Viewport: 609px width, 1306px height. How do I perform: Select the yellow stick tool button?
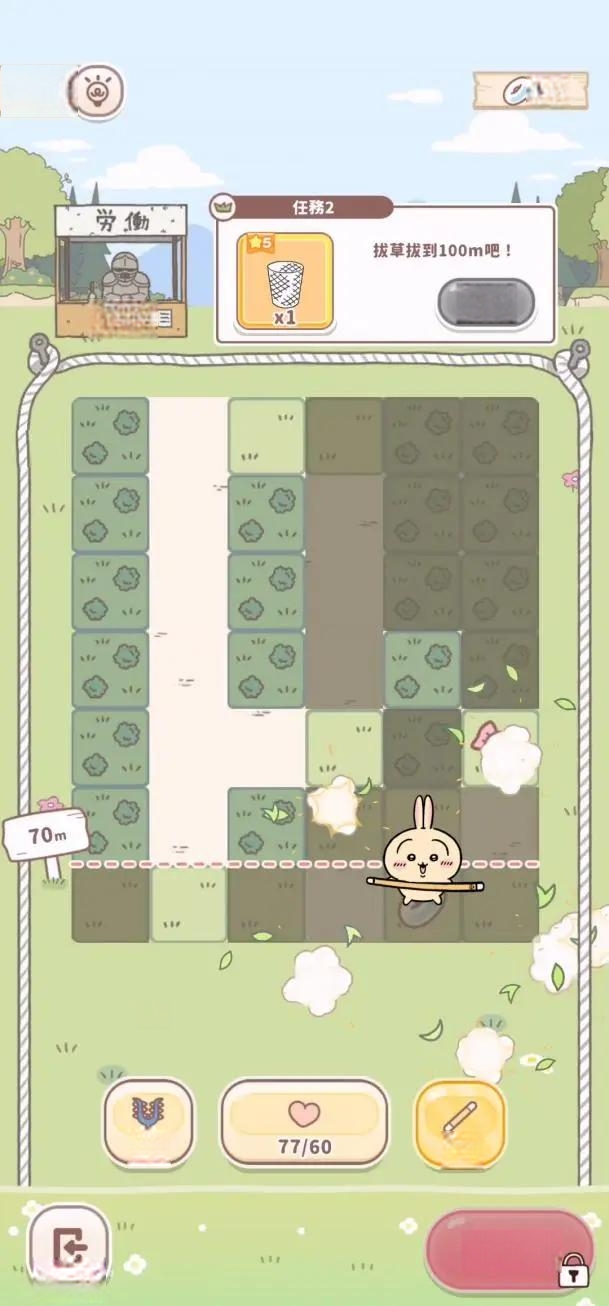pos(459,1122)
